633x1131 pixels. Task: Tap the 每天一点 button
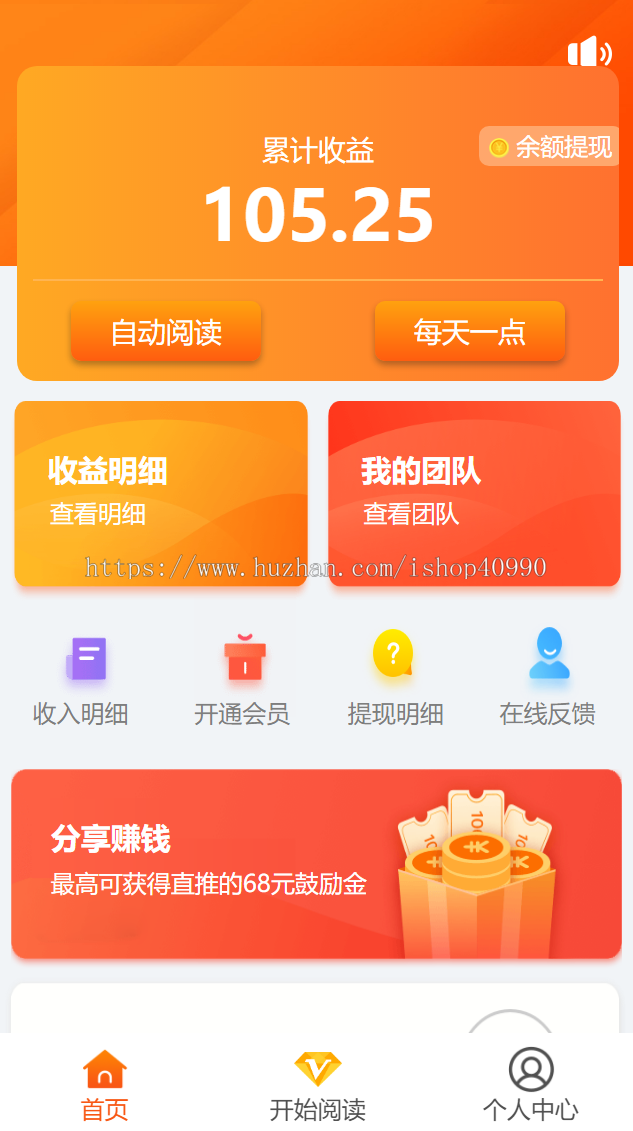pos(469,331)
